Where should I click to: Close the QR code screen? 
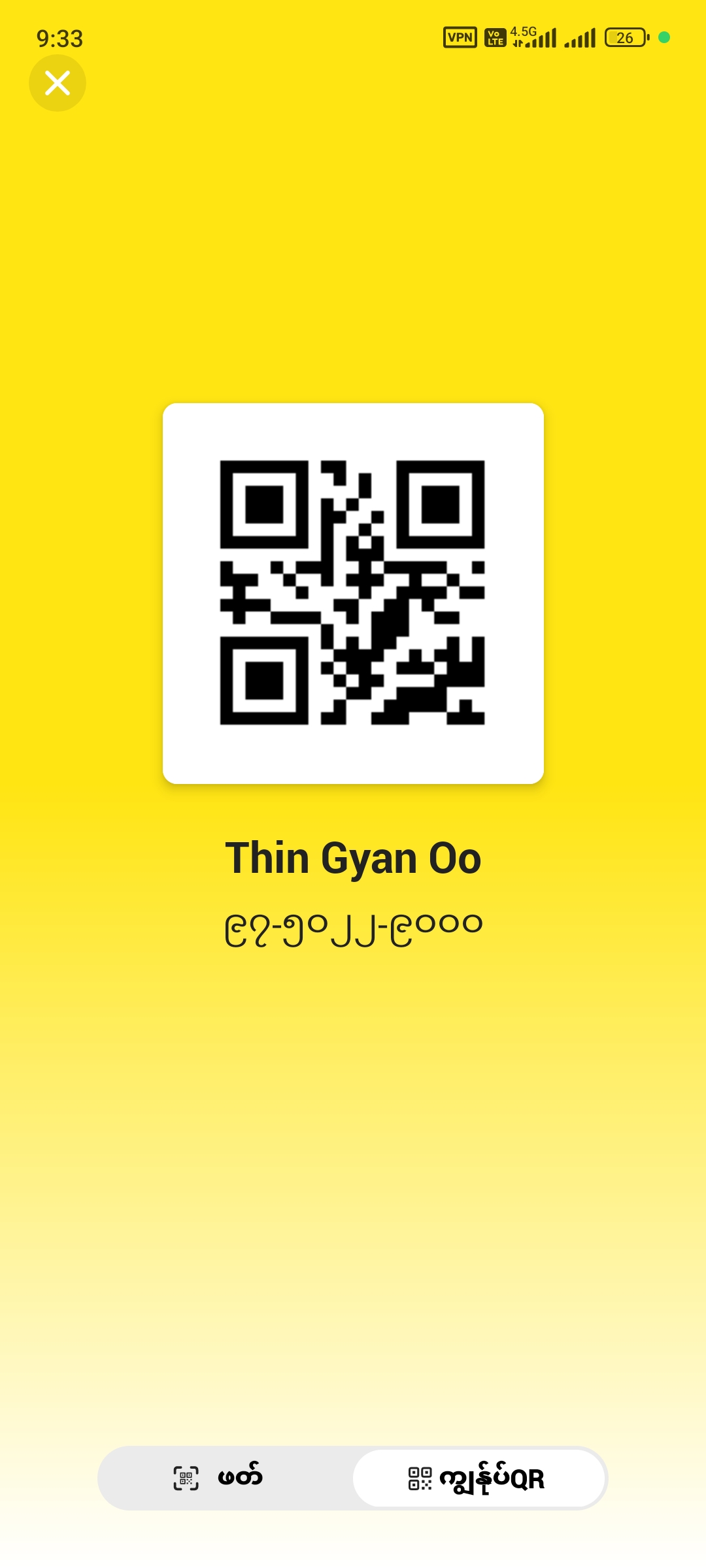[x=58, y=83]
